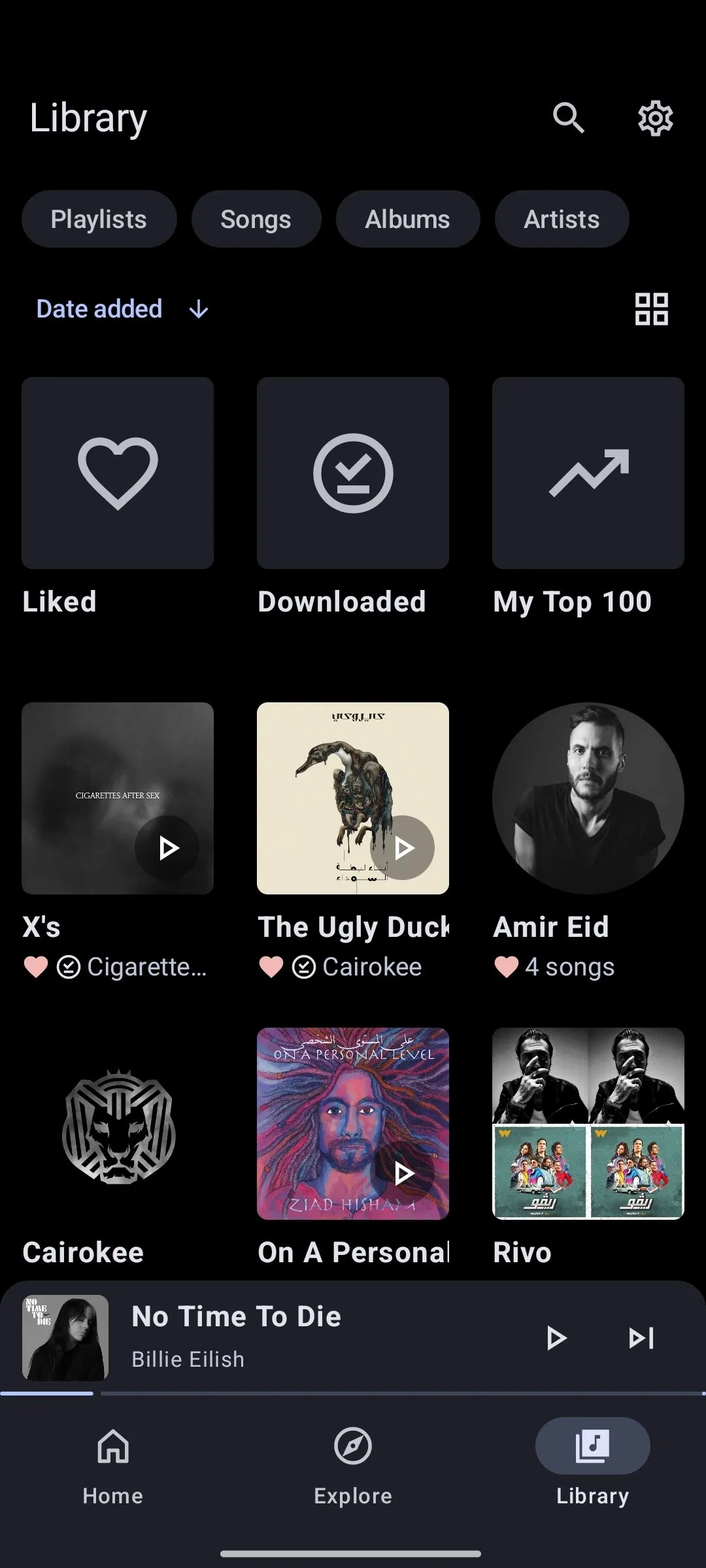
Task: Open the settings gear icon
Action: click(x=654, y=118)
